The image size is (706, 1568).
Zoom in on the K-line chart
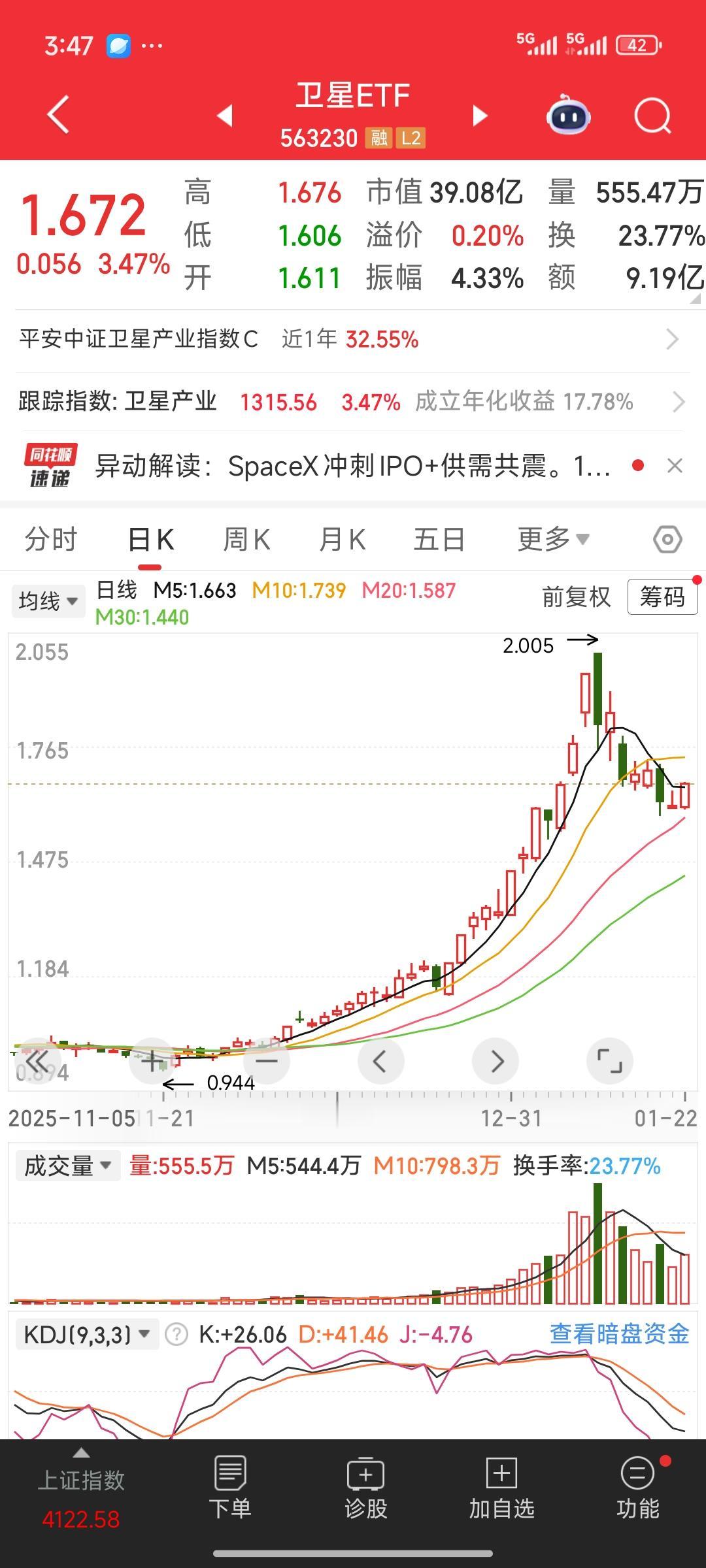[x=152, y=1060]
